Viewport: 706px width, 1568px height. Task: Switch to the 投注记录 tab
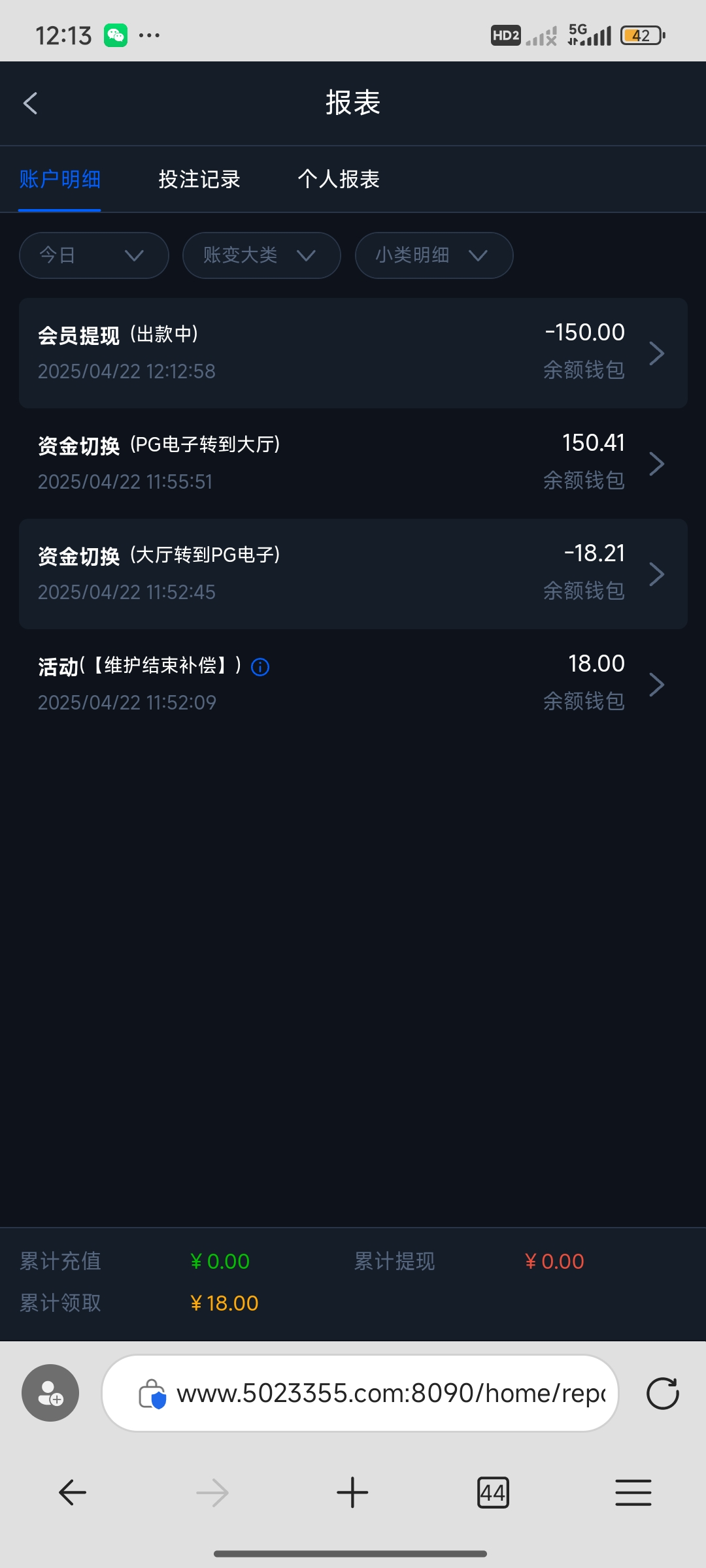(199, 179)
